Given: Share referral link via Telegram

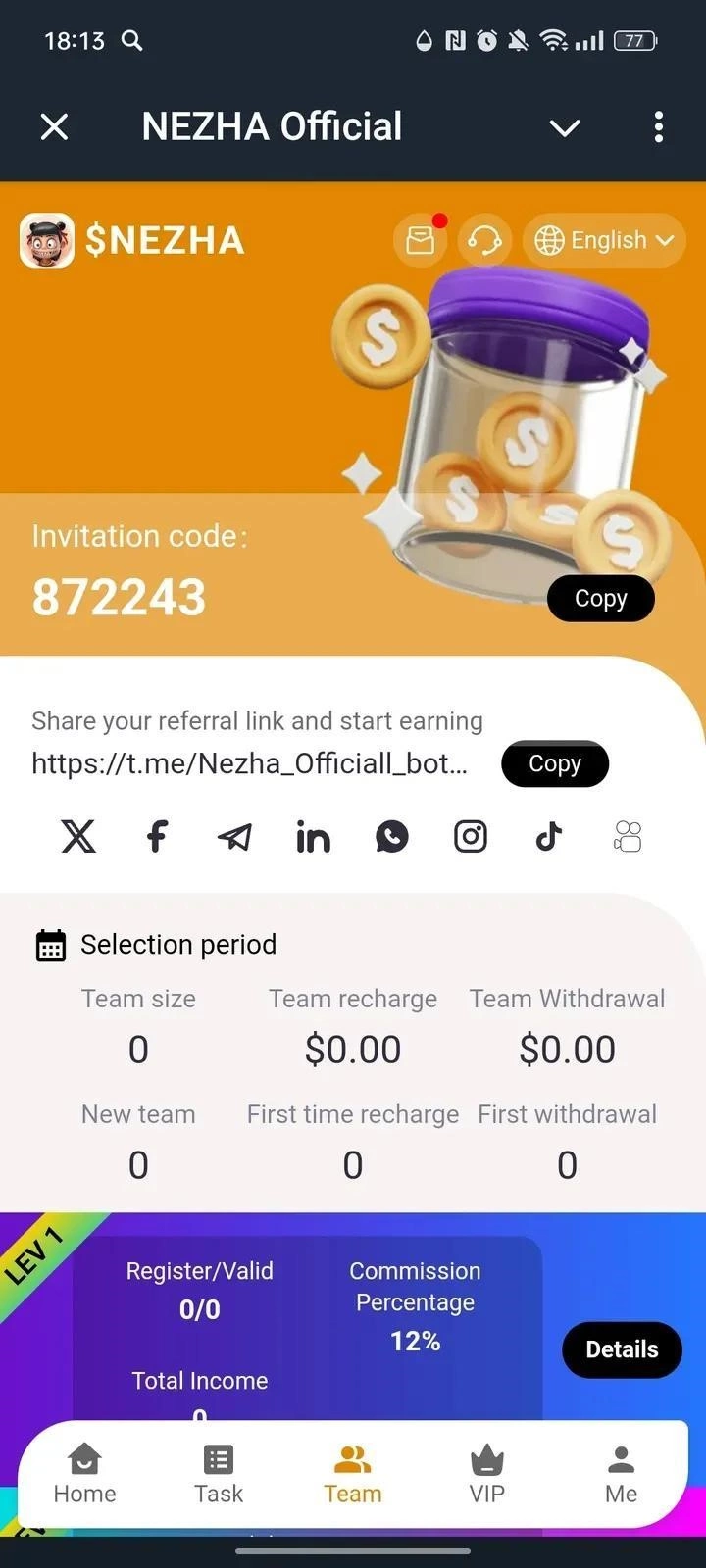Looking at the screenshot, I should tap(234, 836).
